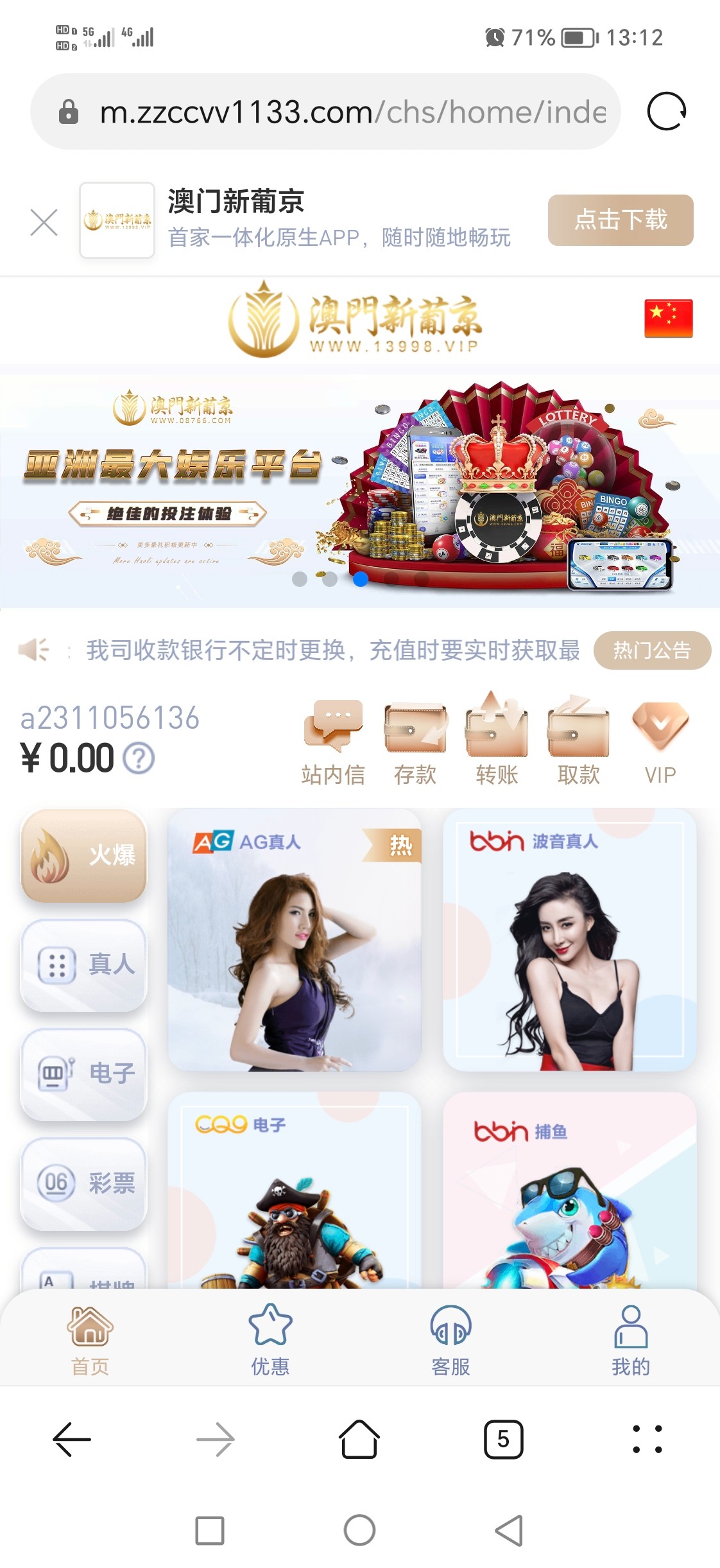Tap the 点击下载 download button

coord(620,220)
